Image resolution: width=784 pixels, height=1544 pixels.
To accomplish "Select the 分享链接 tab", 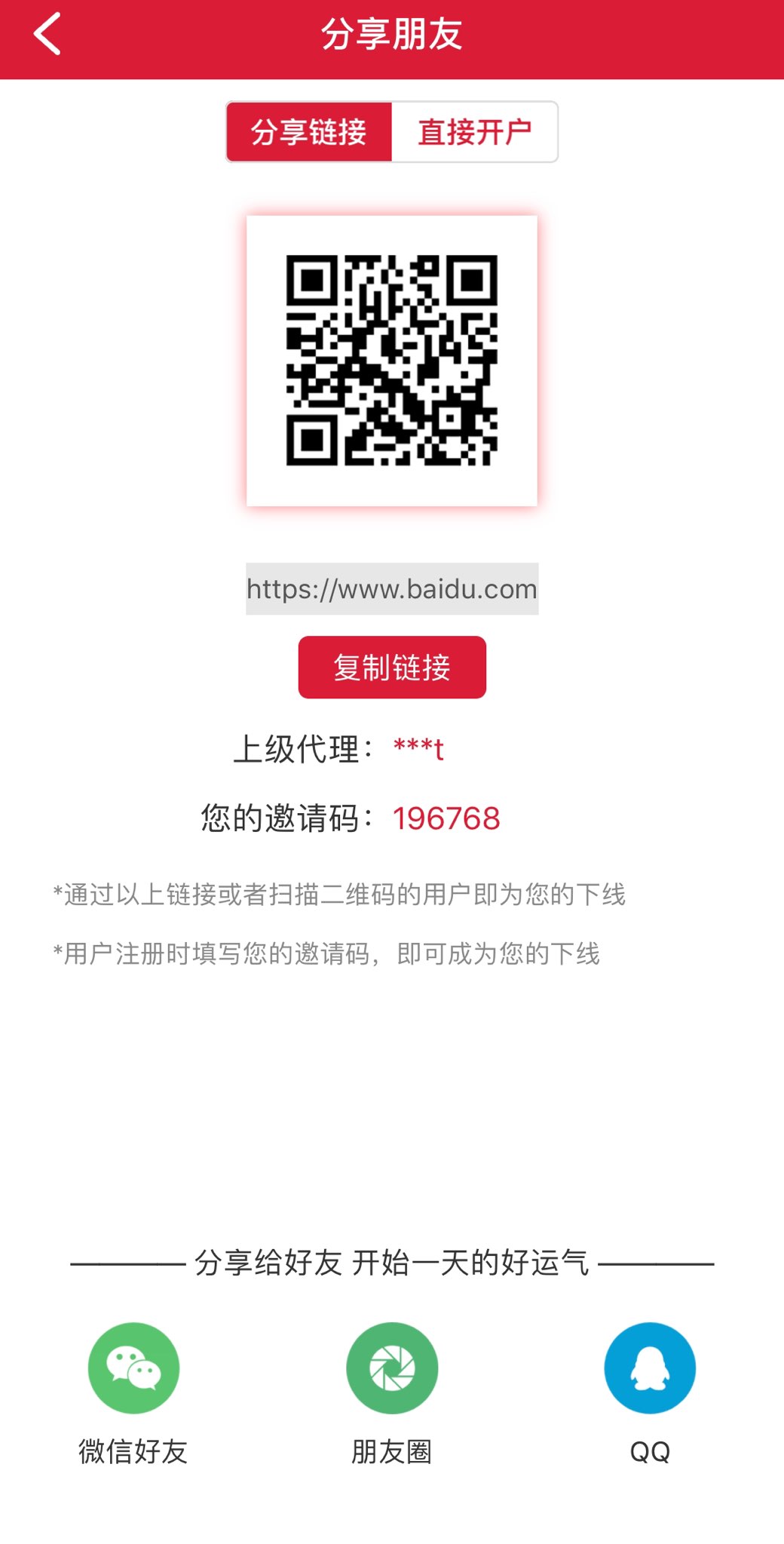I will pos(309,132).
